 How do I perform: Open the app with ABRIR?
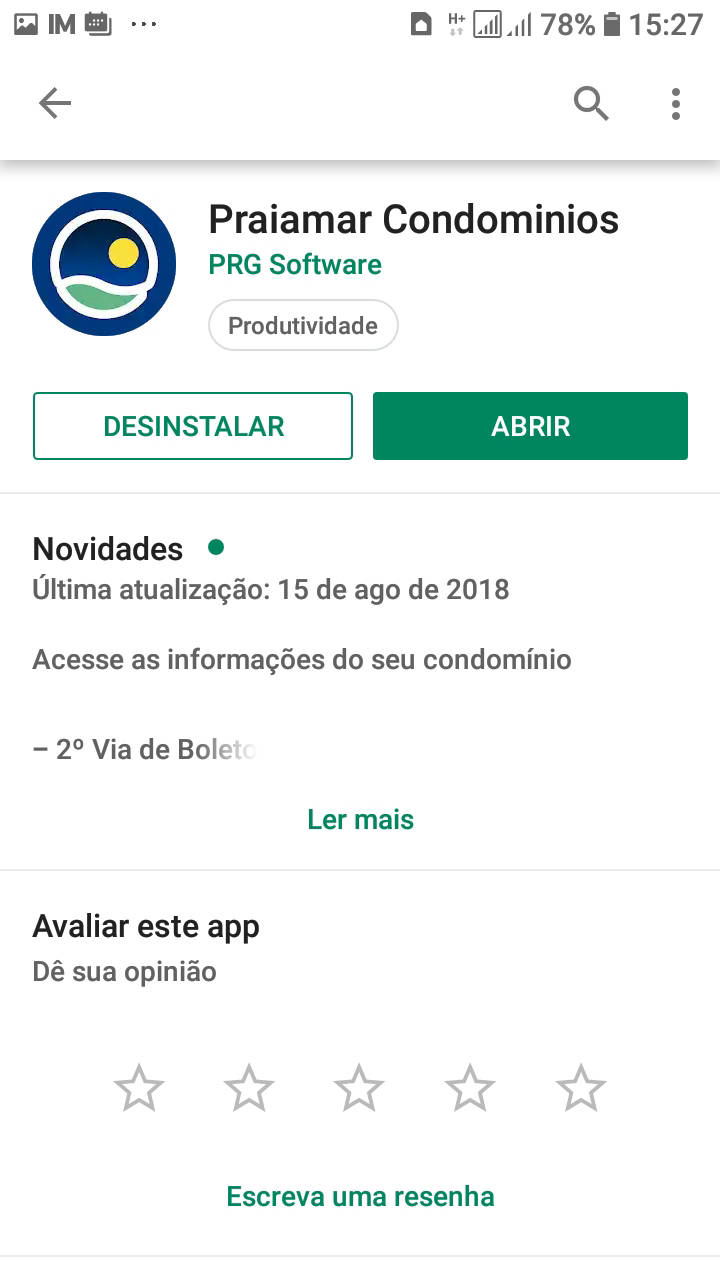pos(530,426)
